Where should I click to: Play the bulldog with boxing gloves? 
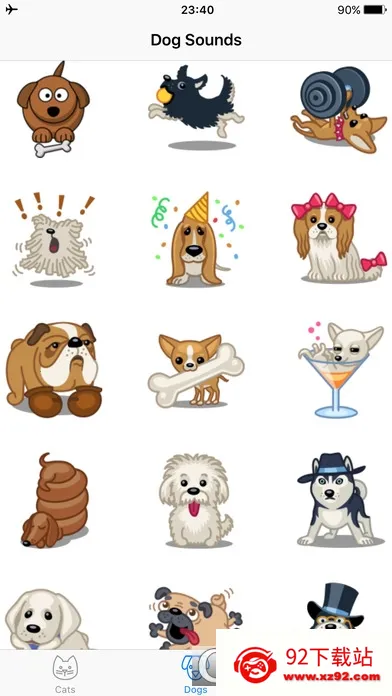53,370
